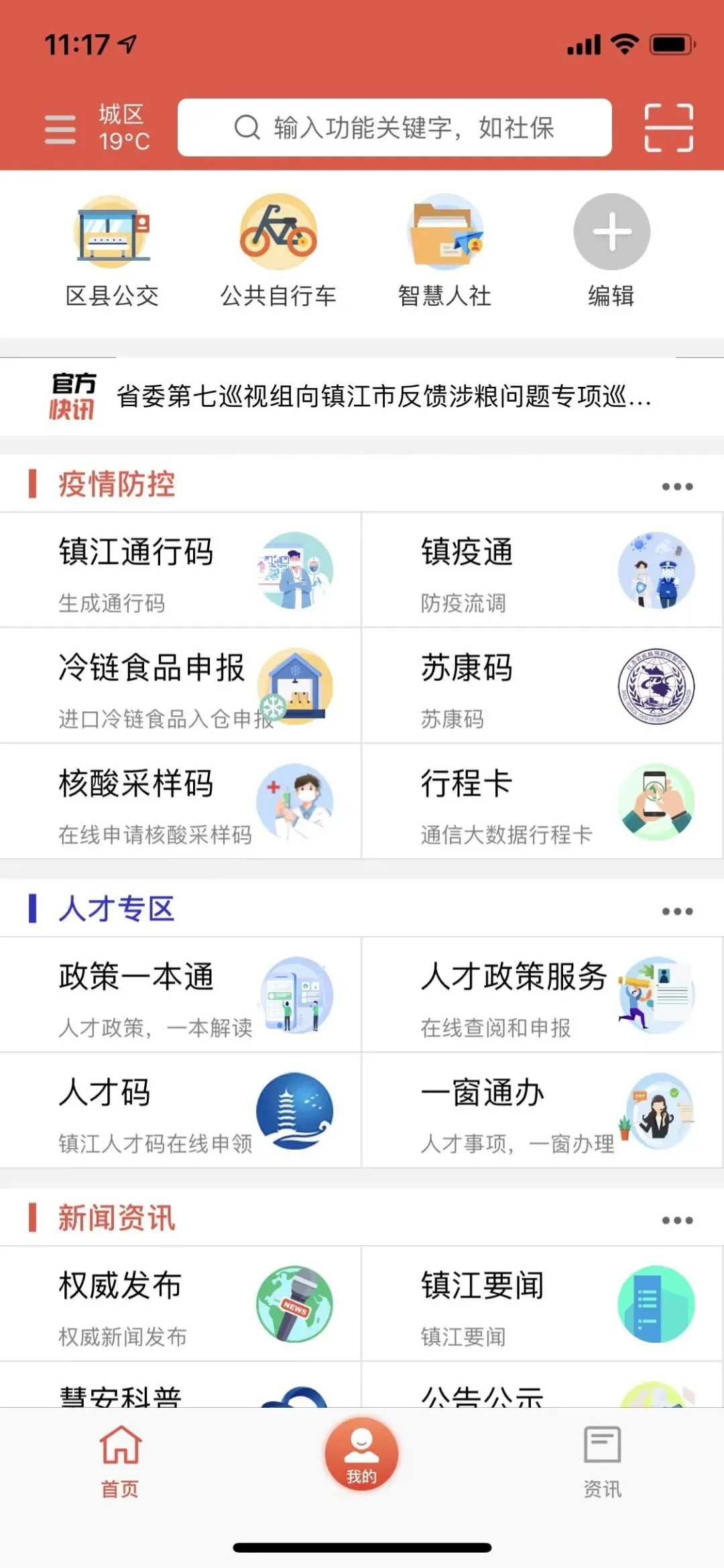Open 权威发布 news card

180,1304
